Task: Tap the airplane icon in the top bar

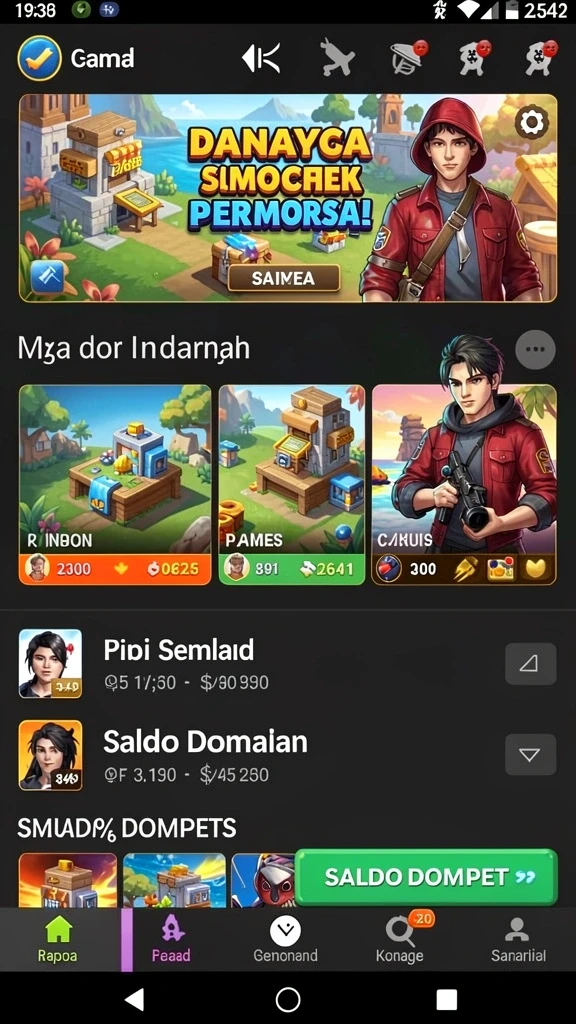Action: [x=338, y=58]
